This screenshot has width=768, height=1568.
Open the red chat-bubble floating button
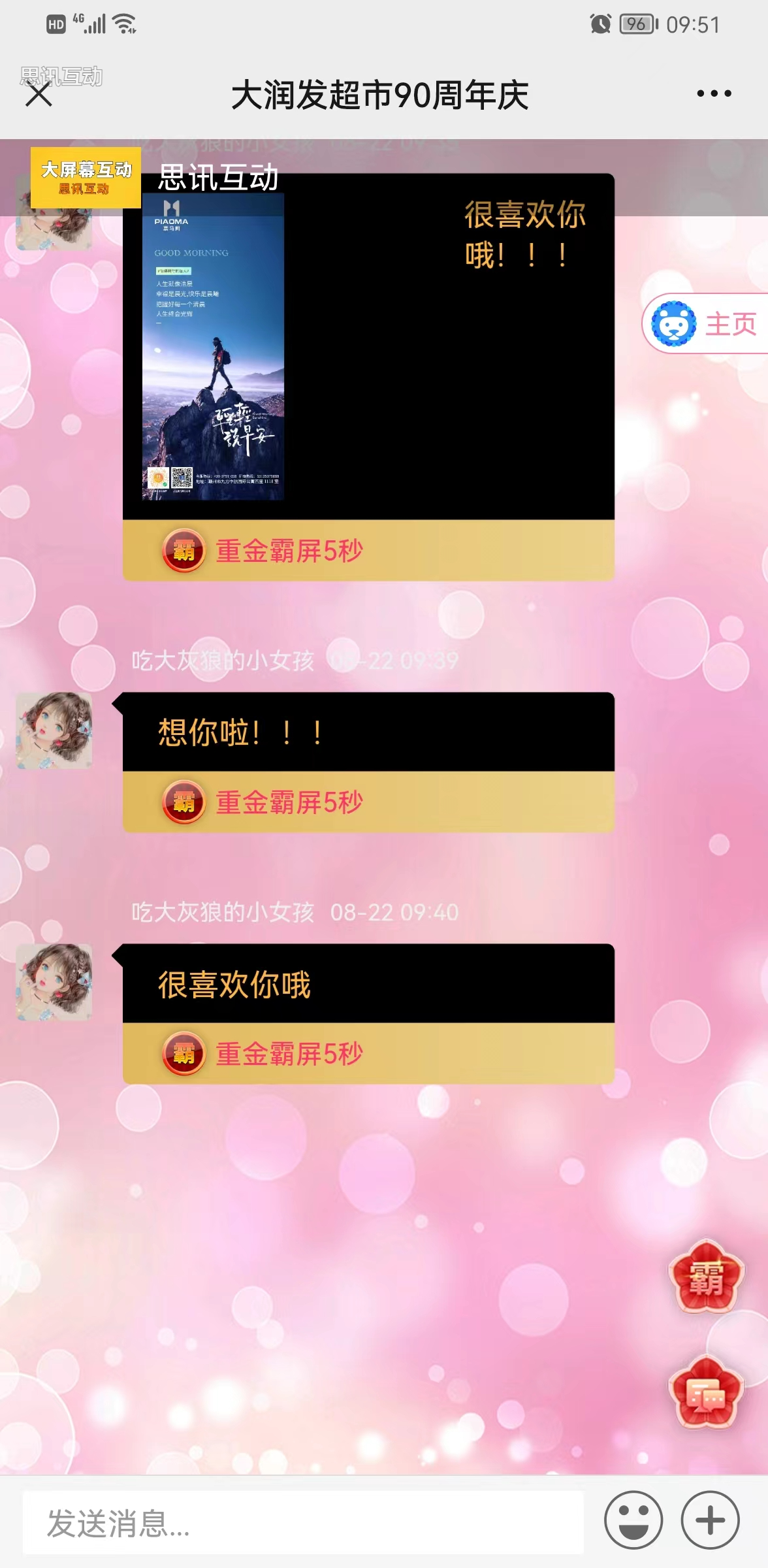coord(706,1394)
